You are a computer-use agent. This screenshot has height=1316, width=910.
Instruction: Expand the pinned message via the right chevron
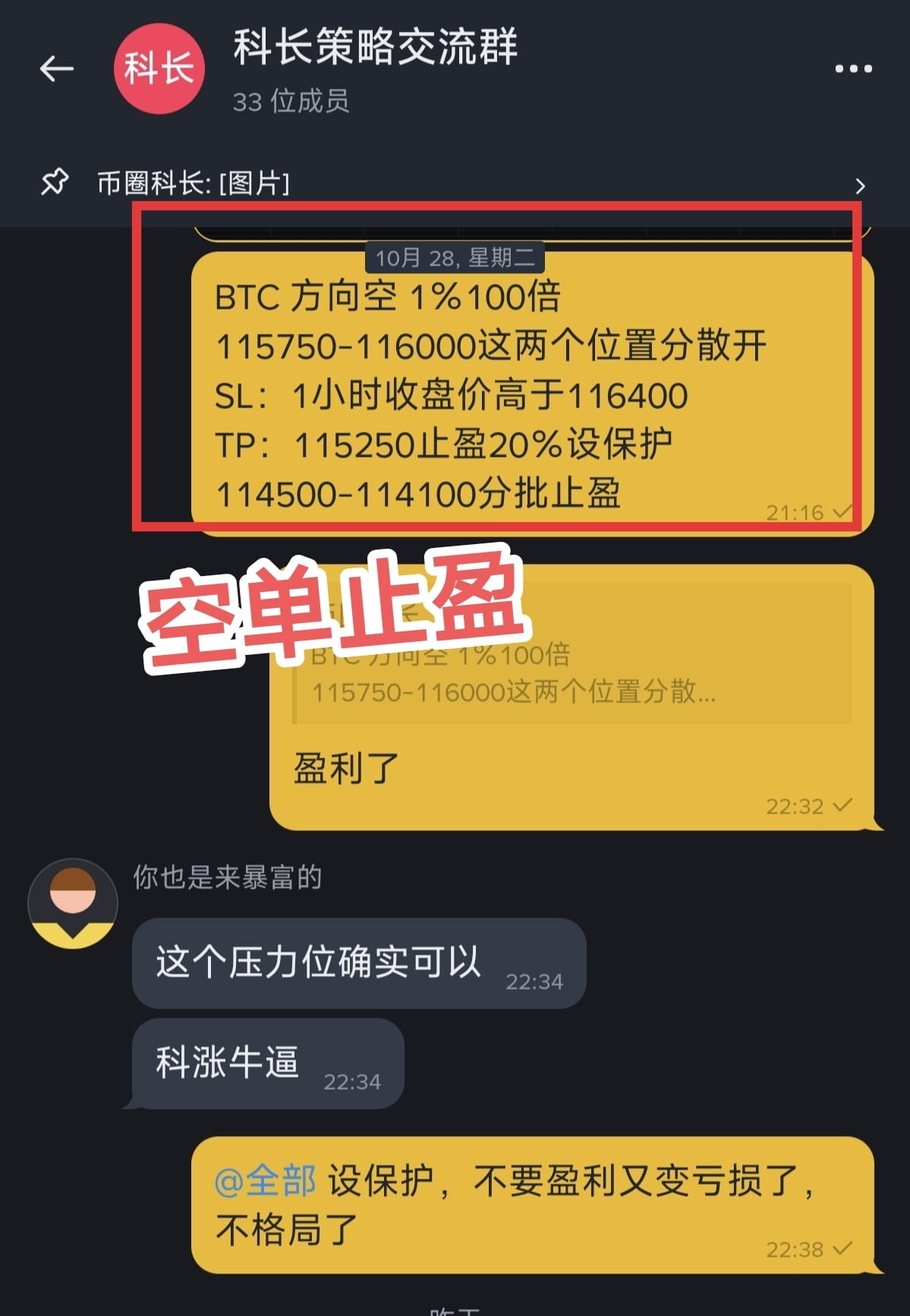(x=860, y=184)
